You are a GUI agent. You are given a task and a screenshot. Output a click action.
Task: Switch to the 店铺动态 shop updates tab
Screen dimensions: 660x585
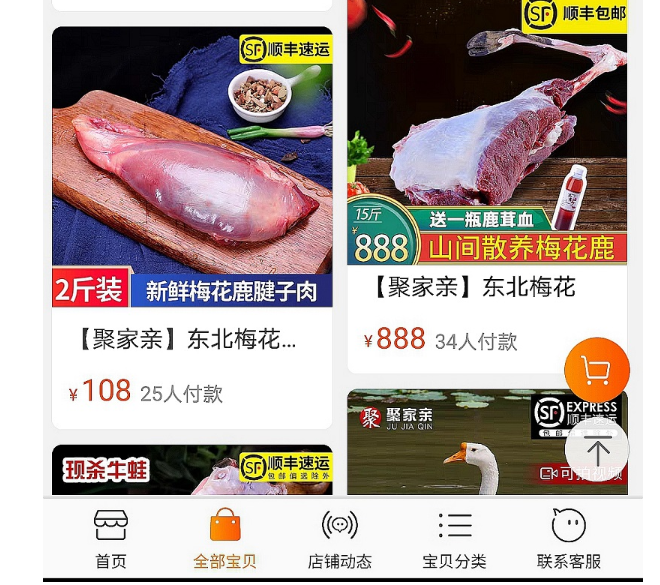pyautogui.click(x=340, y=539)
